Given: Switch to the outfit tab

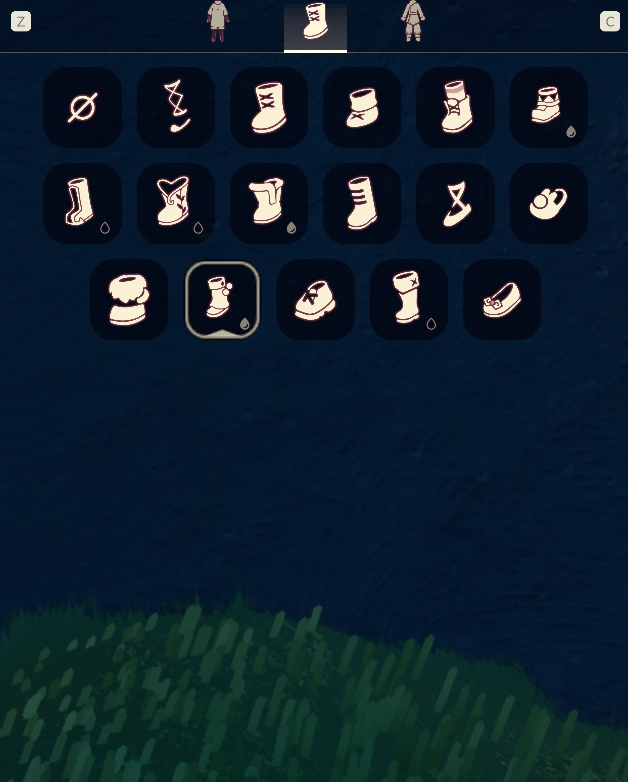Looking at the screenshot, I should point(218,22).
